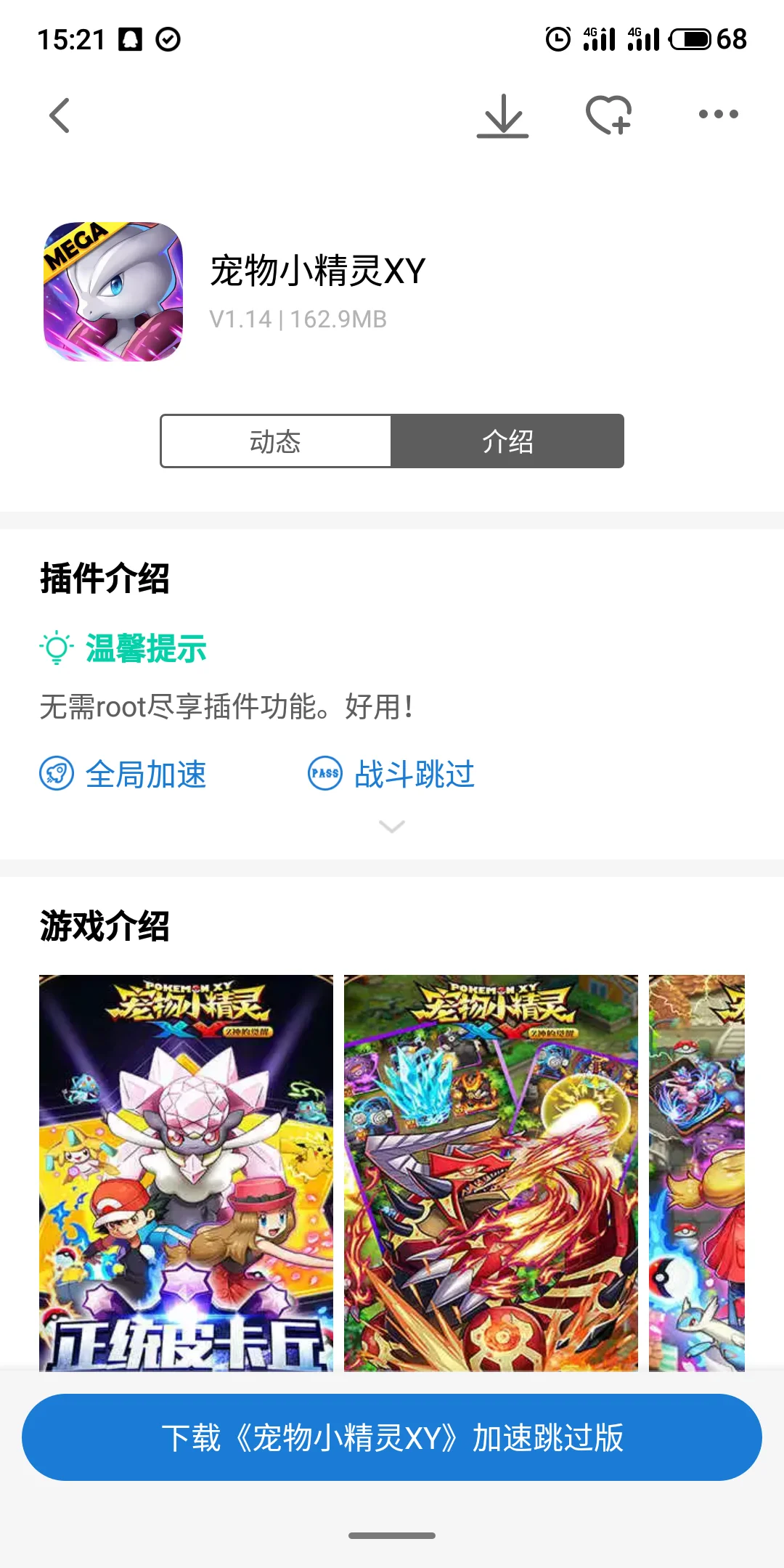View the second game screenshot
Viewport: 784px width, 1568px height.
[491, 1172]
